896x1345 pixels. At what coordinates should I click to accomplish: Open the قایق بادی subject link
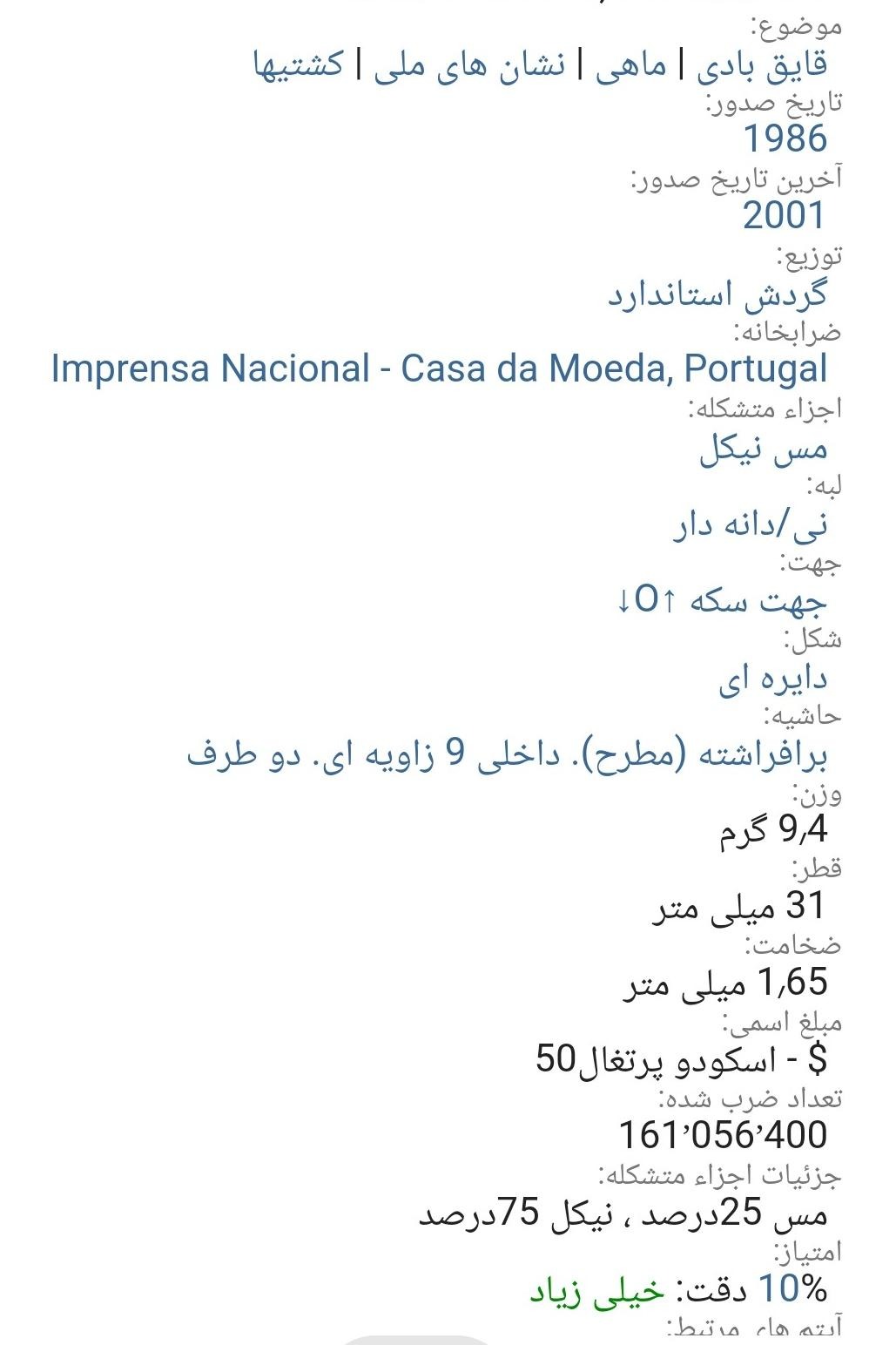761,64
